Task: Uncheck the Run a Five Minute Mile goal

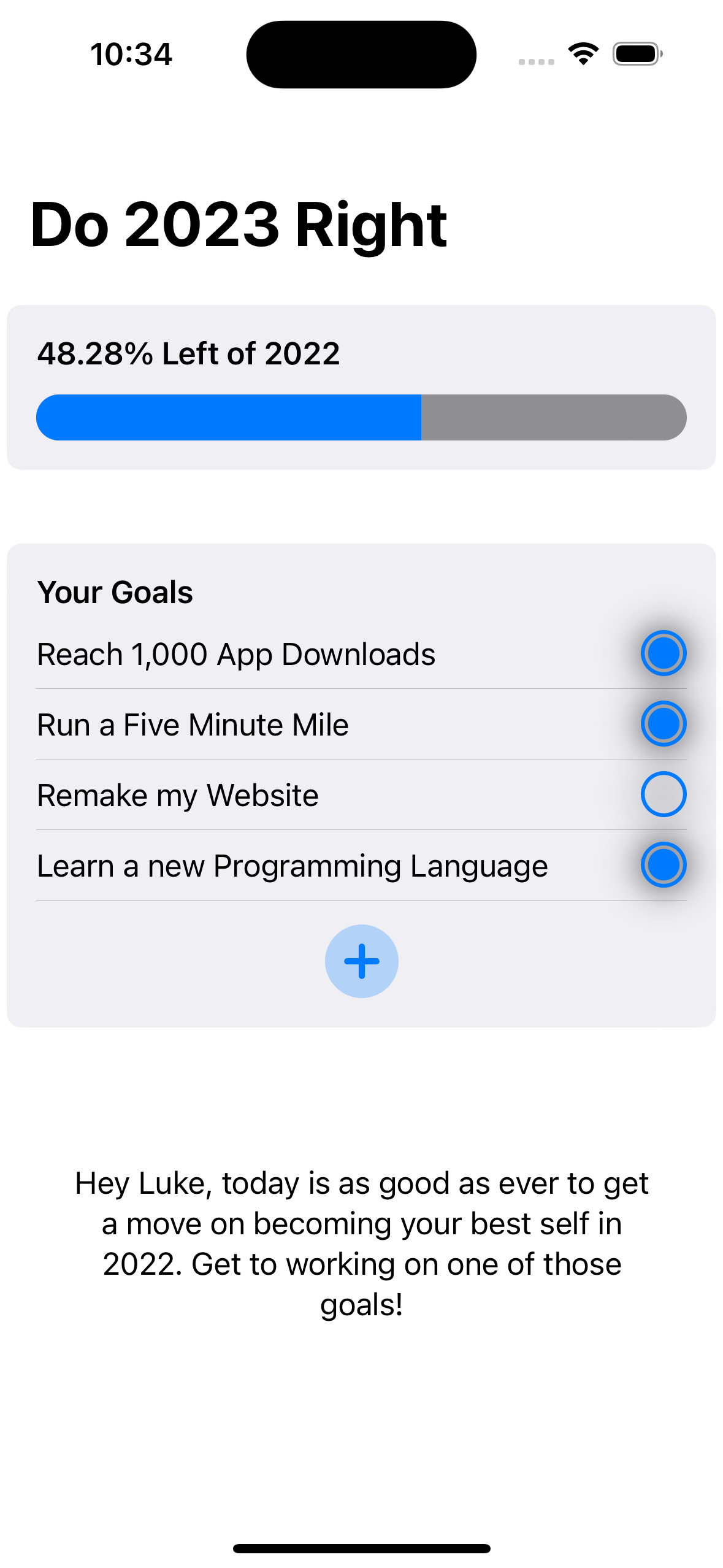Action: (663, 723)
